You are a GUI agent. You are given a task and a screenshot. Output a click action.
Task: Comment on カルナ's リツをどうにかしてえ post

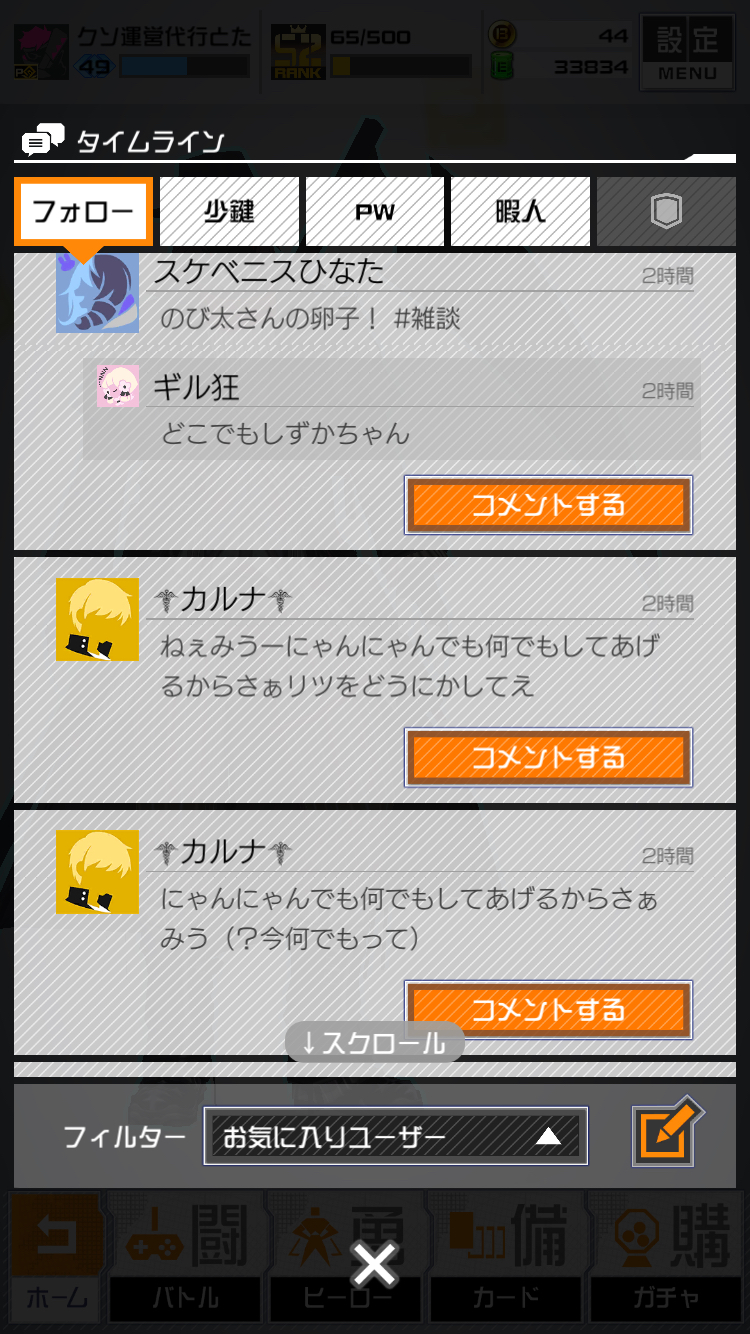click(x=548, y=757)
